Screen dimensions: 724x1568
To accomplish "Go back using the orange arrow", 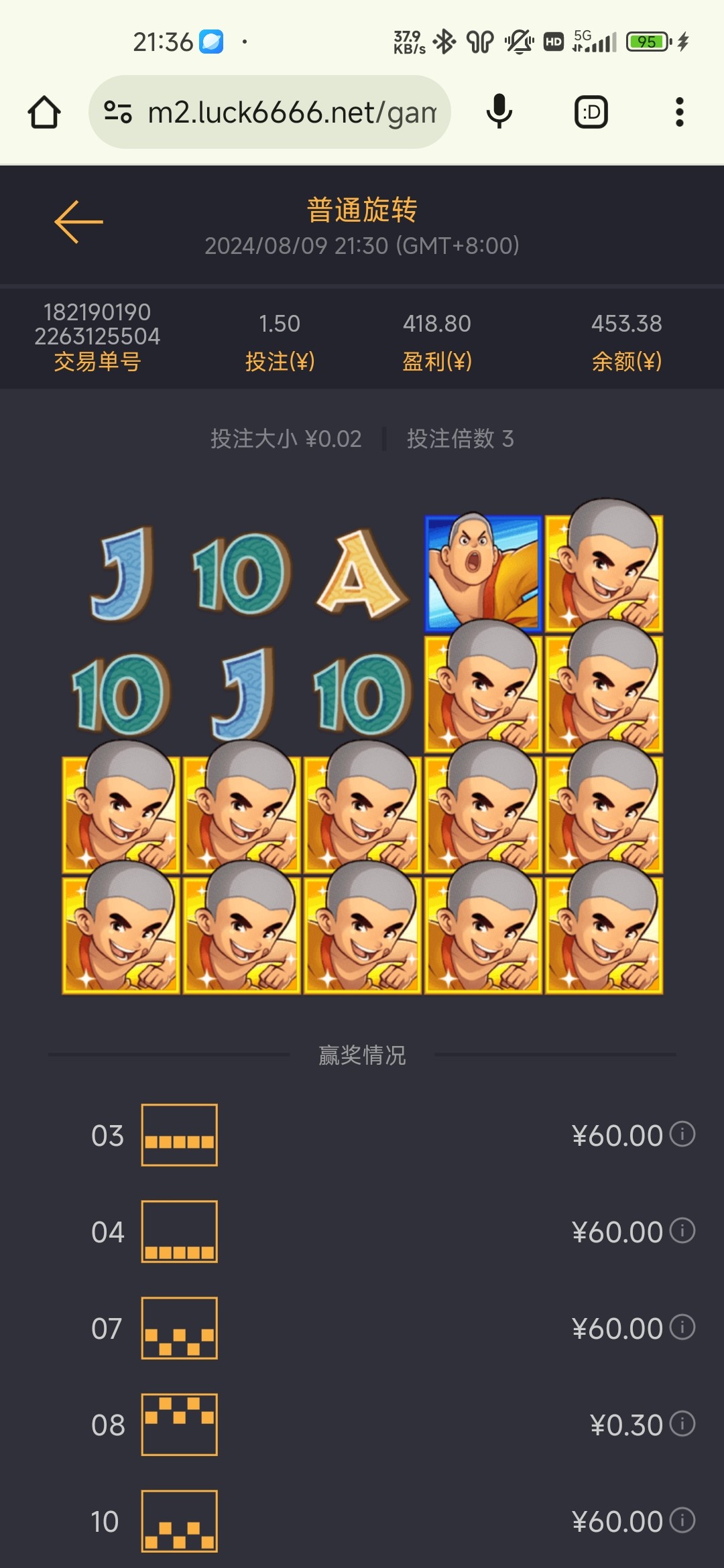I will 78,222.
